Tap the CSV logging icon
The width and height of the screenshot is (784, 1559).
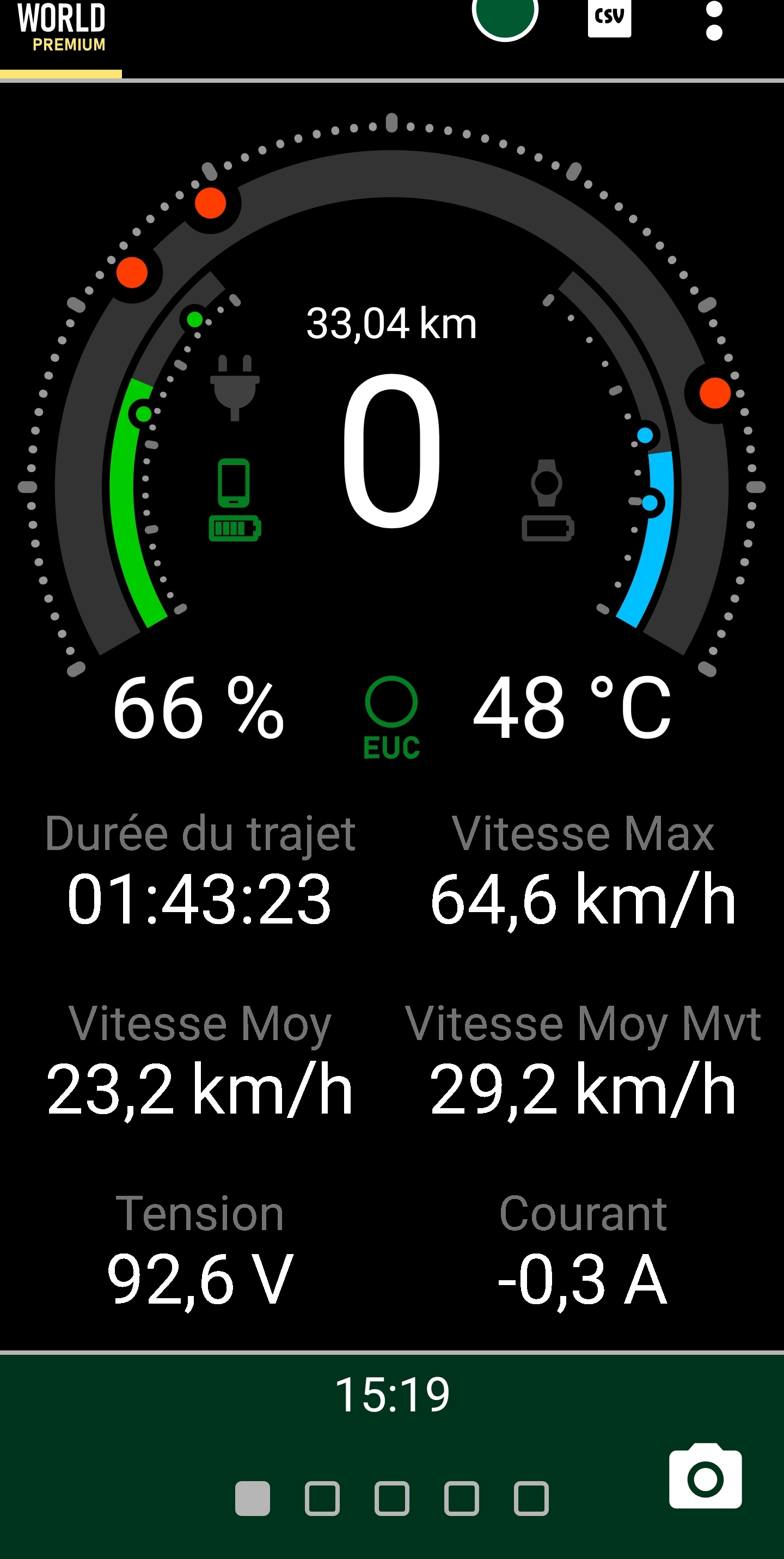click(609, 17)
